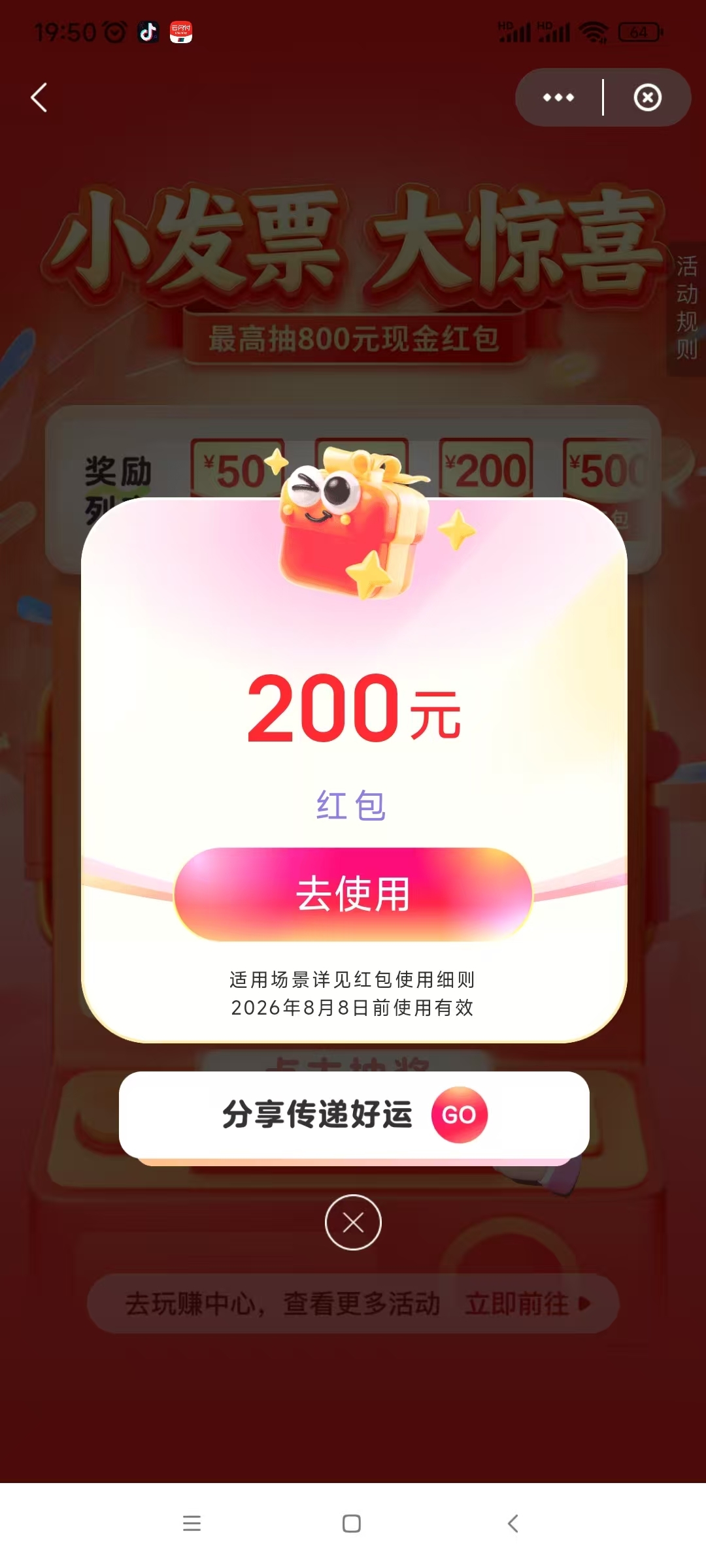The image size is (706, 1568).
Task: Open the mini program more-options menu
Action: coord(558,98)
